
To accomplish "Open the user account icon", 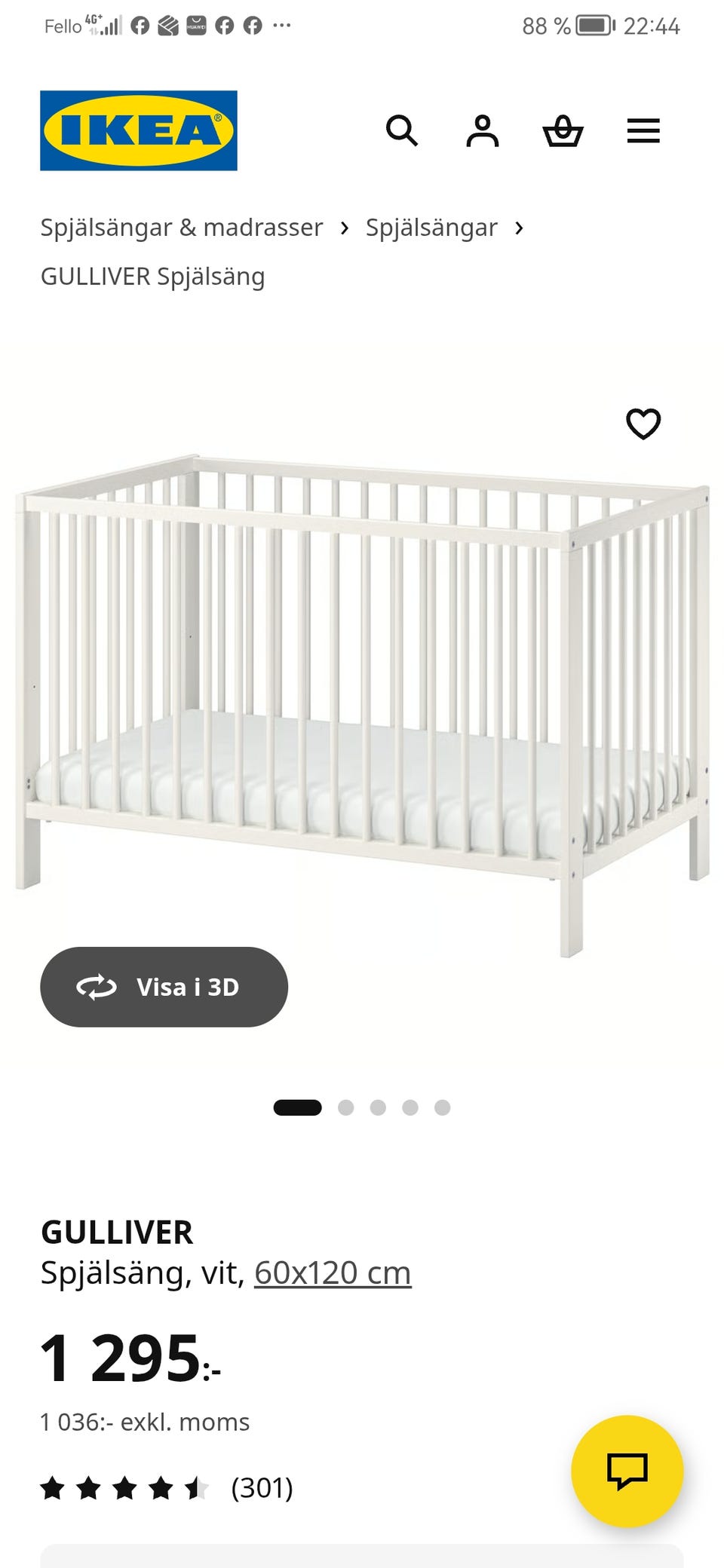I will [x=483, y=130].
